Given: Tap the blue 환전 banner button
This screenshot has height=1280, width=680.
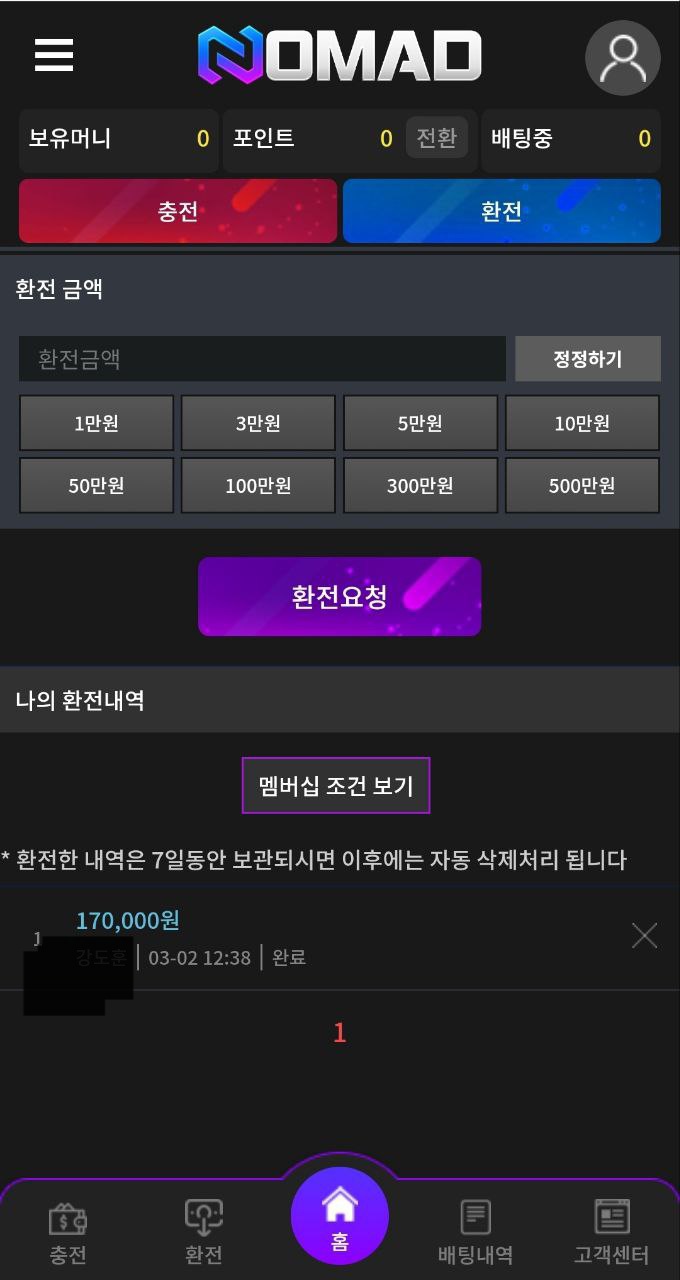Looking at the screenshot, I should click(x=501, y=211).
